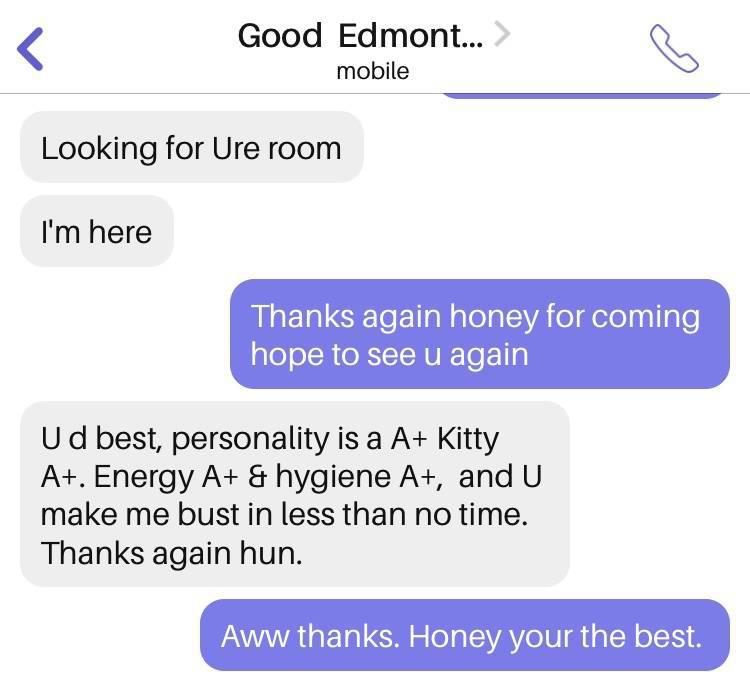Screen dimensions: 750x680
Task: Go back to the conversations list
Action: pos(32,48)
